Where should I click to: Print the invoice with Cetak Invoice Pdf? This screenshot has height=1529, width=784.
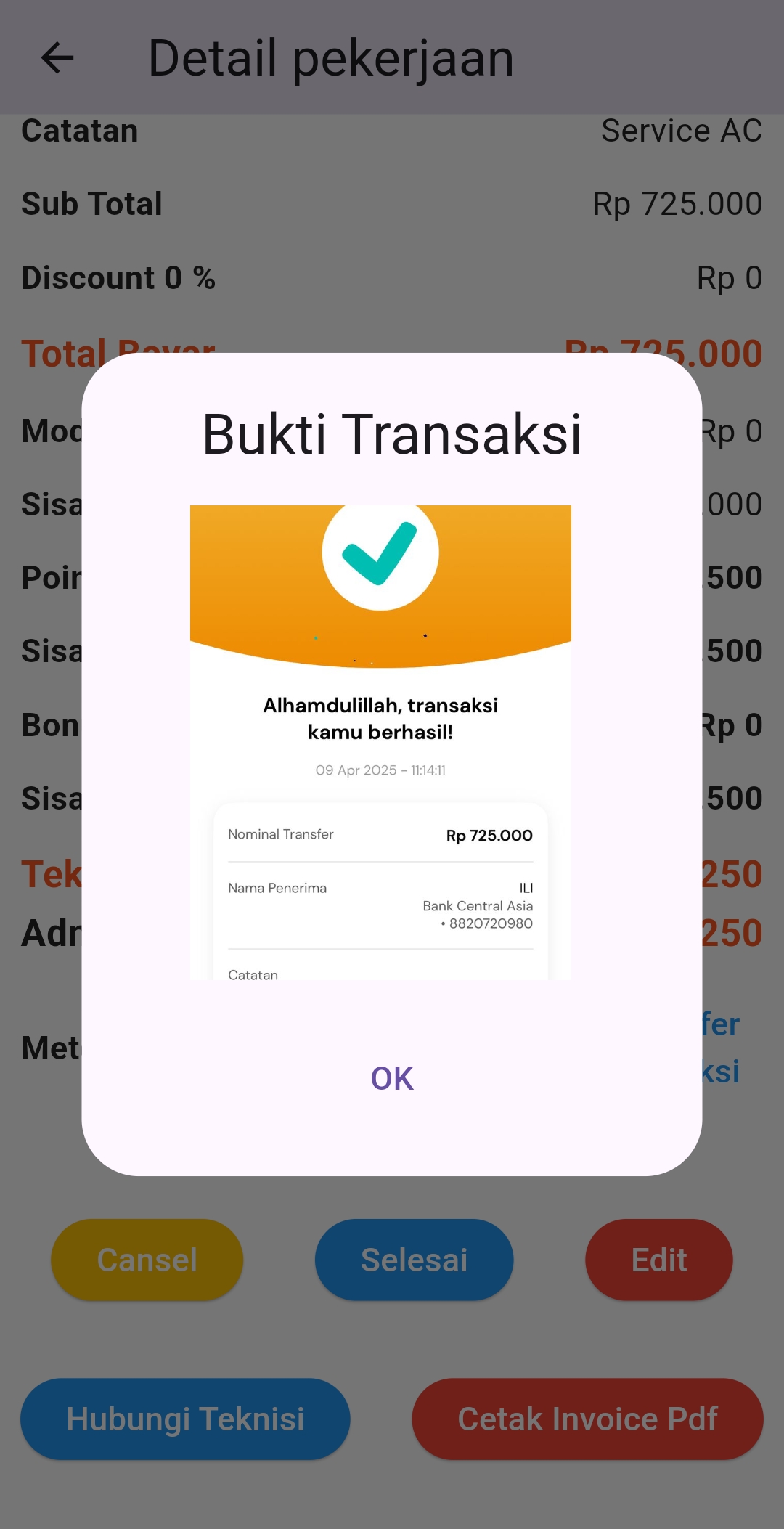pos(587,1419)
